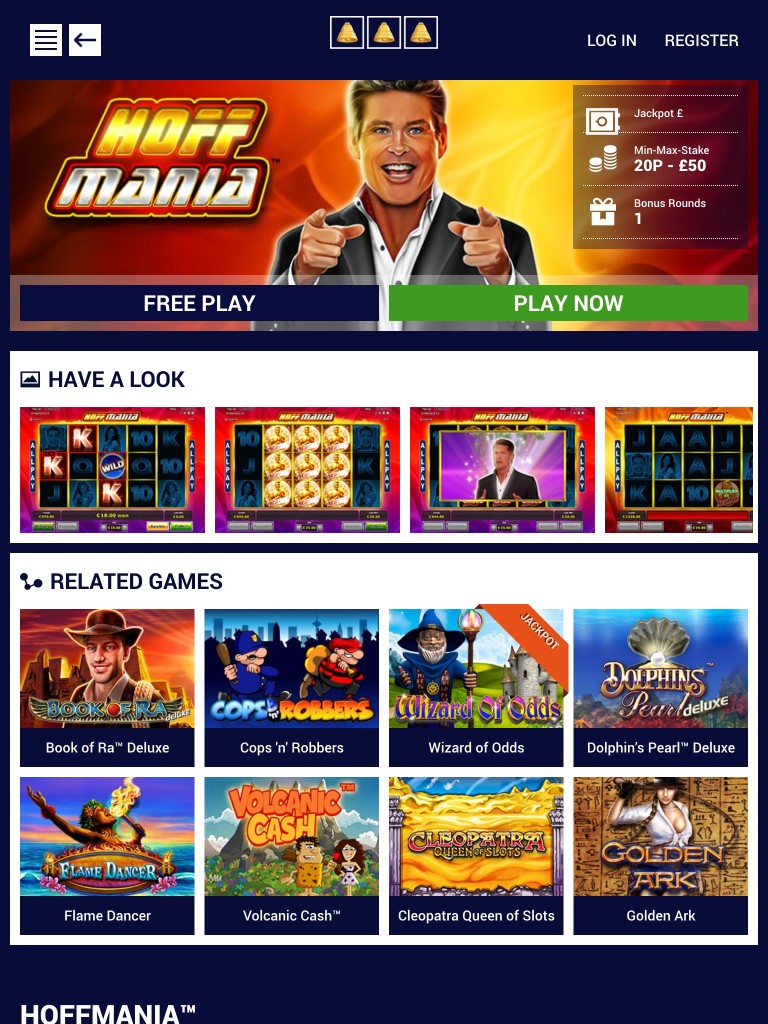Tap the Log In link
The image size is (768, 1024).
coord(611,40)
